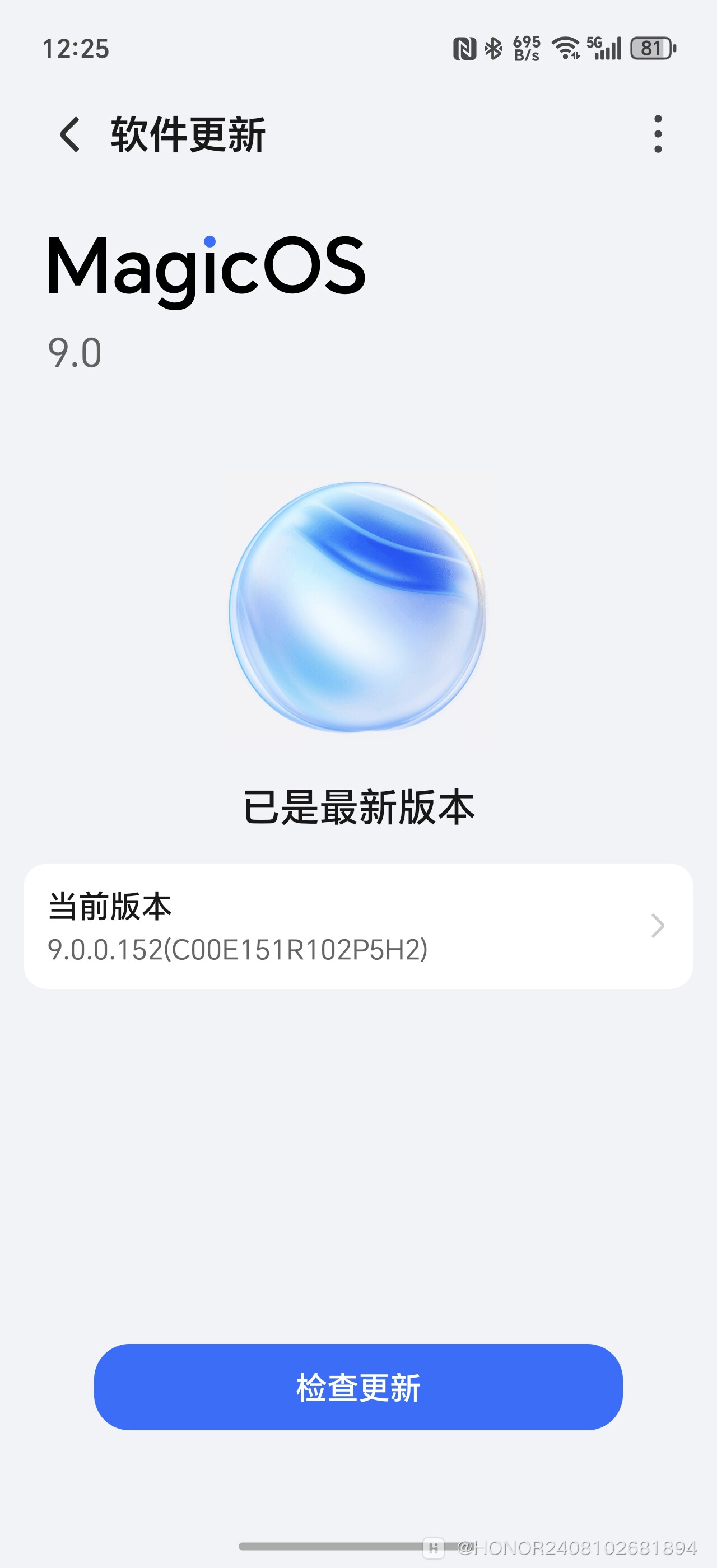Image resolution: width=717 pixels, height=1568 pixels.
Task: Open the three-dot overflow menu
Action: pyautogui.click(x=658, y=135)
